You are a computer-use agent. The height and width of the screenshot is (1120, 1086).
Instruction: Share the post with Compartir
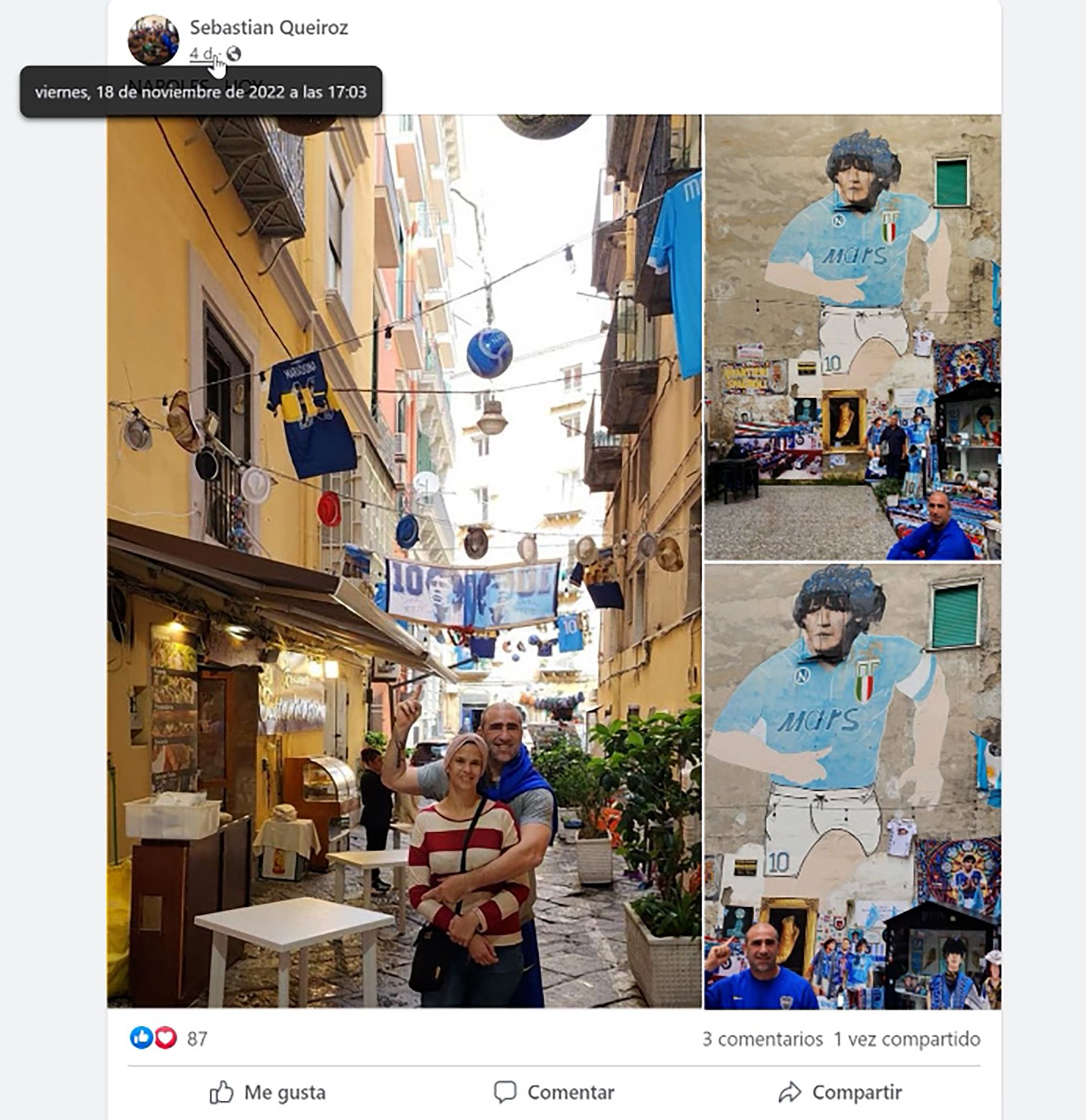pyautogui.click(x=840, y=1092)
